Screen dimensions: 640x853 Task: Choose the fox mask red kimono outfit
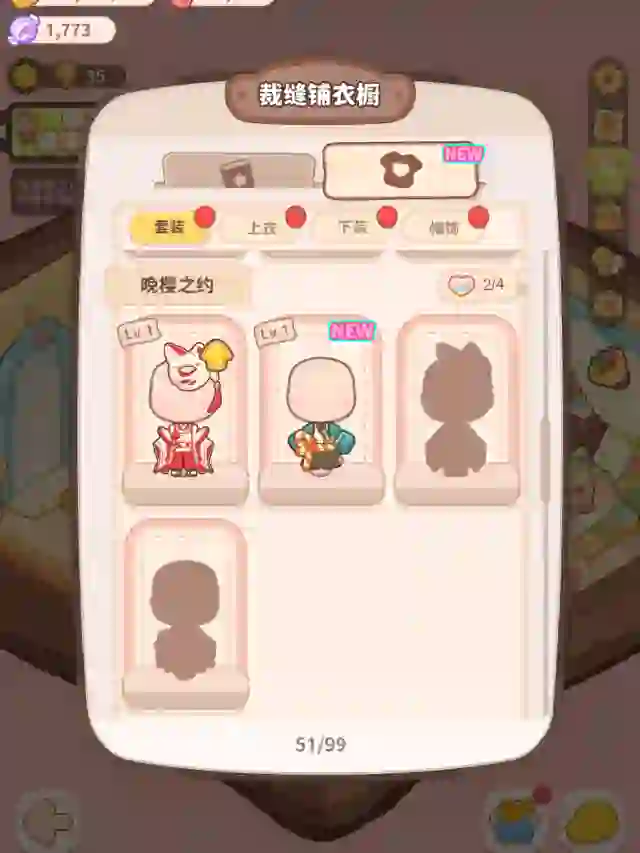(x=185, y=410)
